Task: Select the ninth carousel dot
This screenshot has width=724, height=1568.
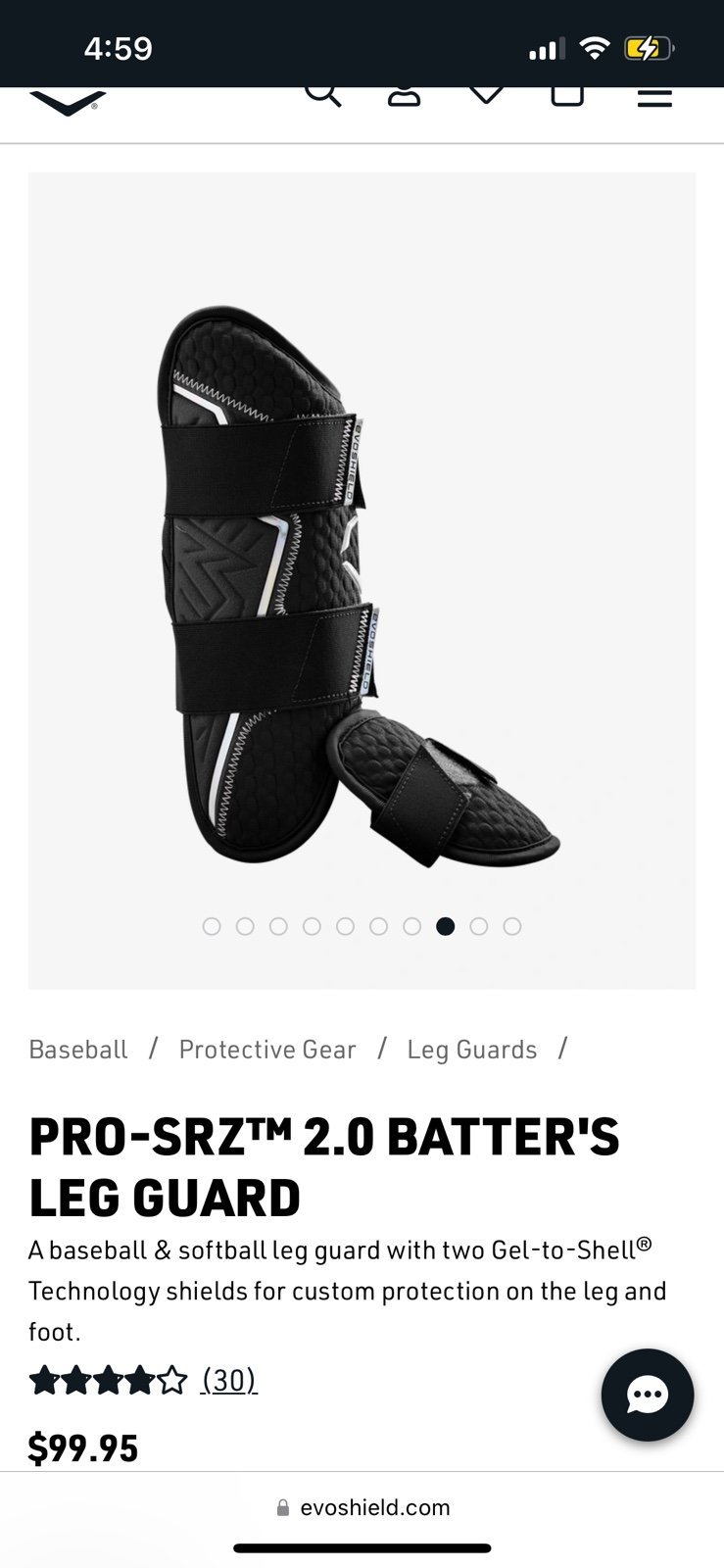Action: pyautogui.click(x=479, y=926)
